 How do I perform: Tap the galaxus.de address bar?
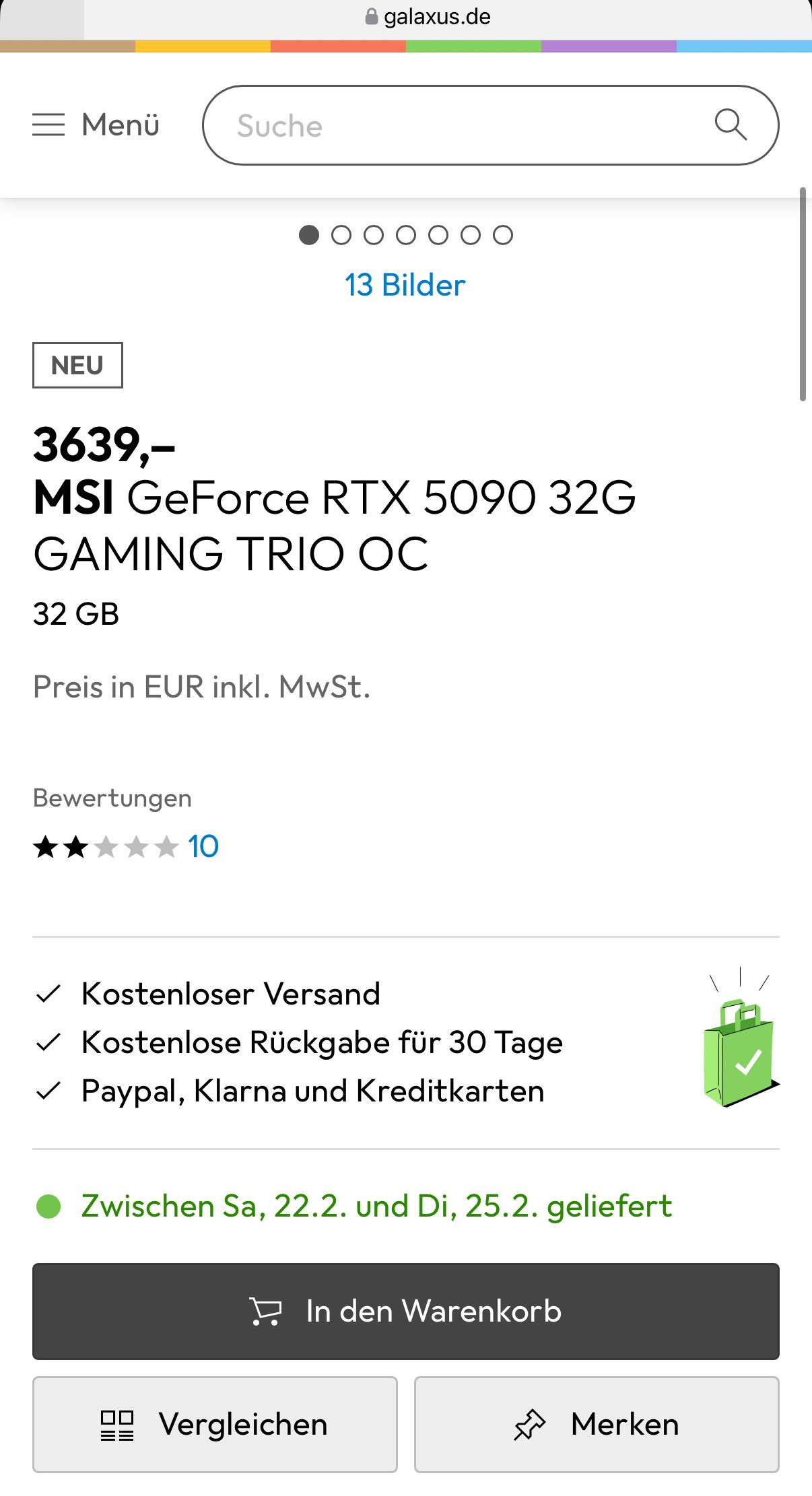tap(428, 17)
